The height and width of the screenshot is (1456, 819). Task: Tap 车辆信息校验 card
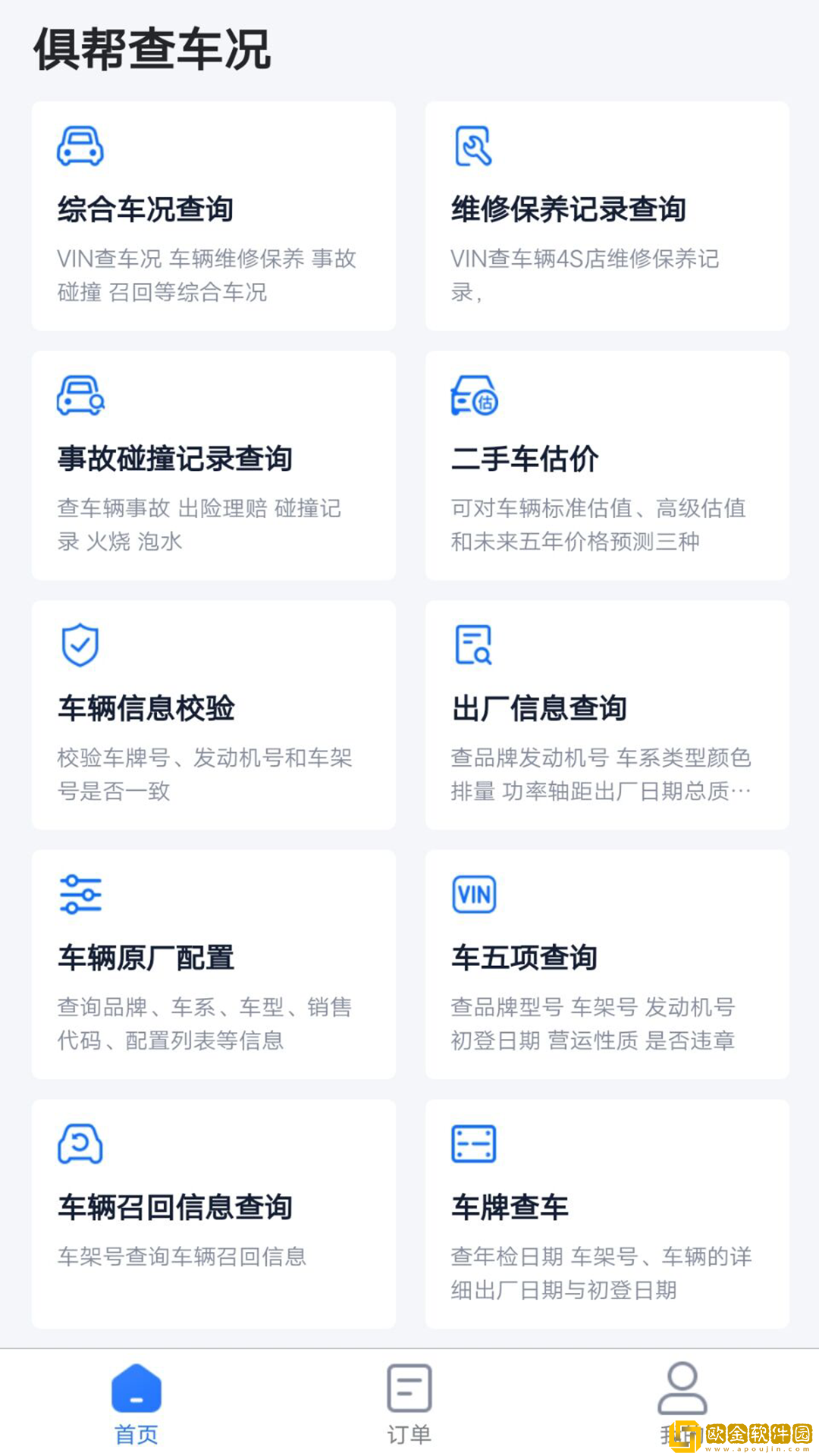click(x=213, y=715)
